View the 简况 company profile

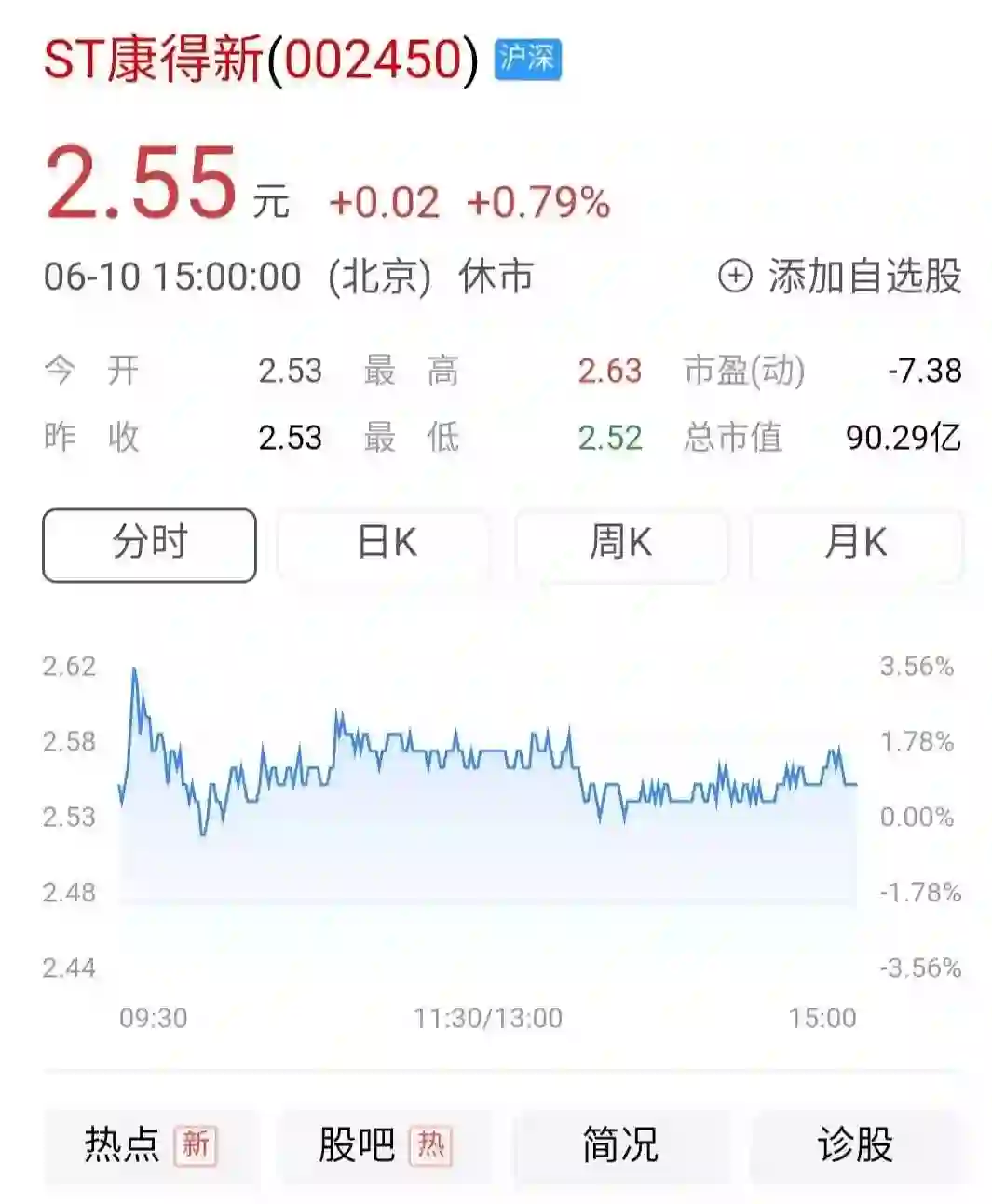(620, 1144)
